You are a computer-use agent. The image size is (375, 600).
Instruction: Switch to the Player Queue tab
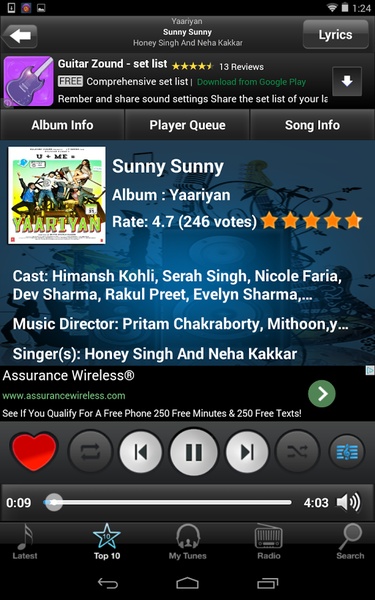[187, 125]
